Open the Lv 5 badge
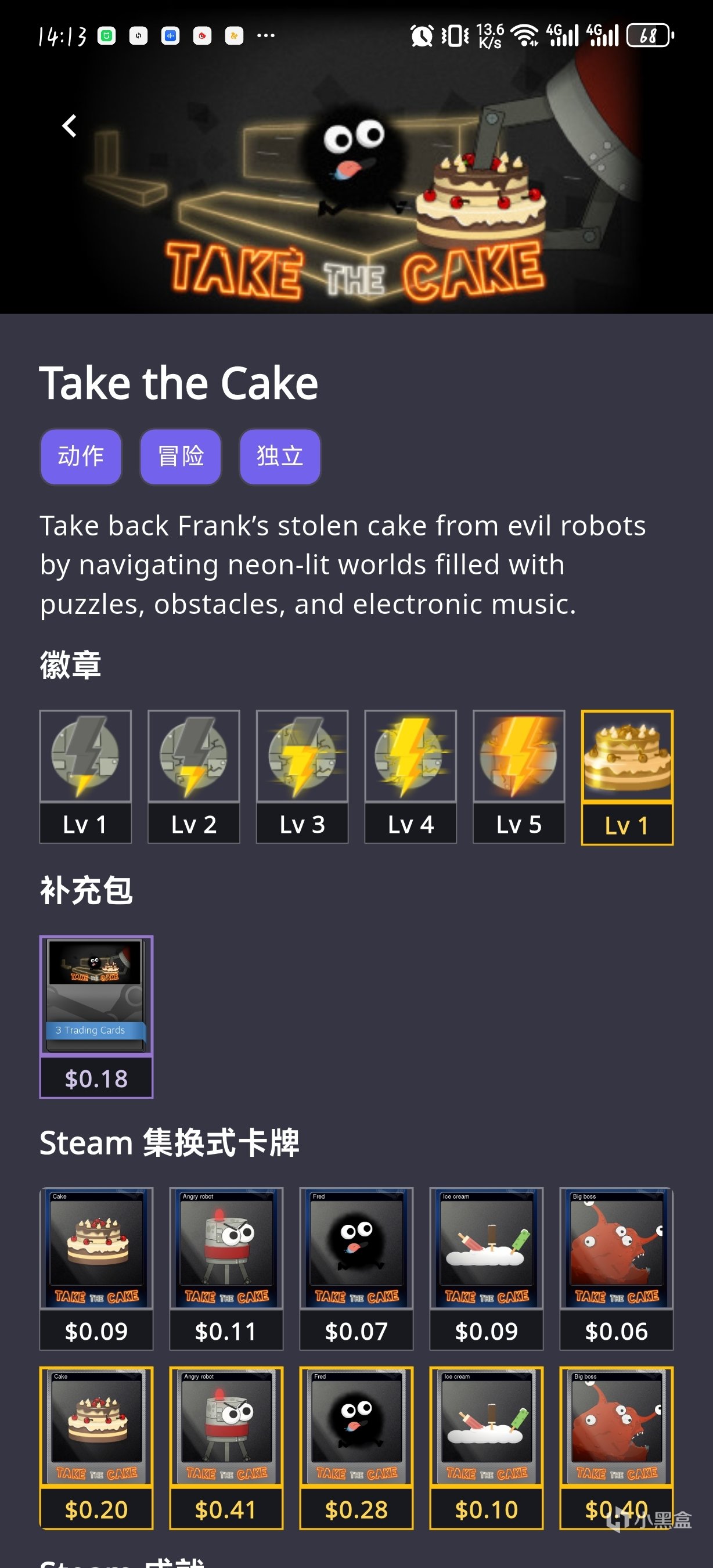The width and height of the screenshot is (713, 1568). [518, 775]
